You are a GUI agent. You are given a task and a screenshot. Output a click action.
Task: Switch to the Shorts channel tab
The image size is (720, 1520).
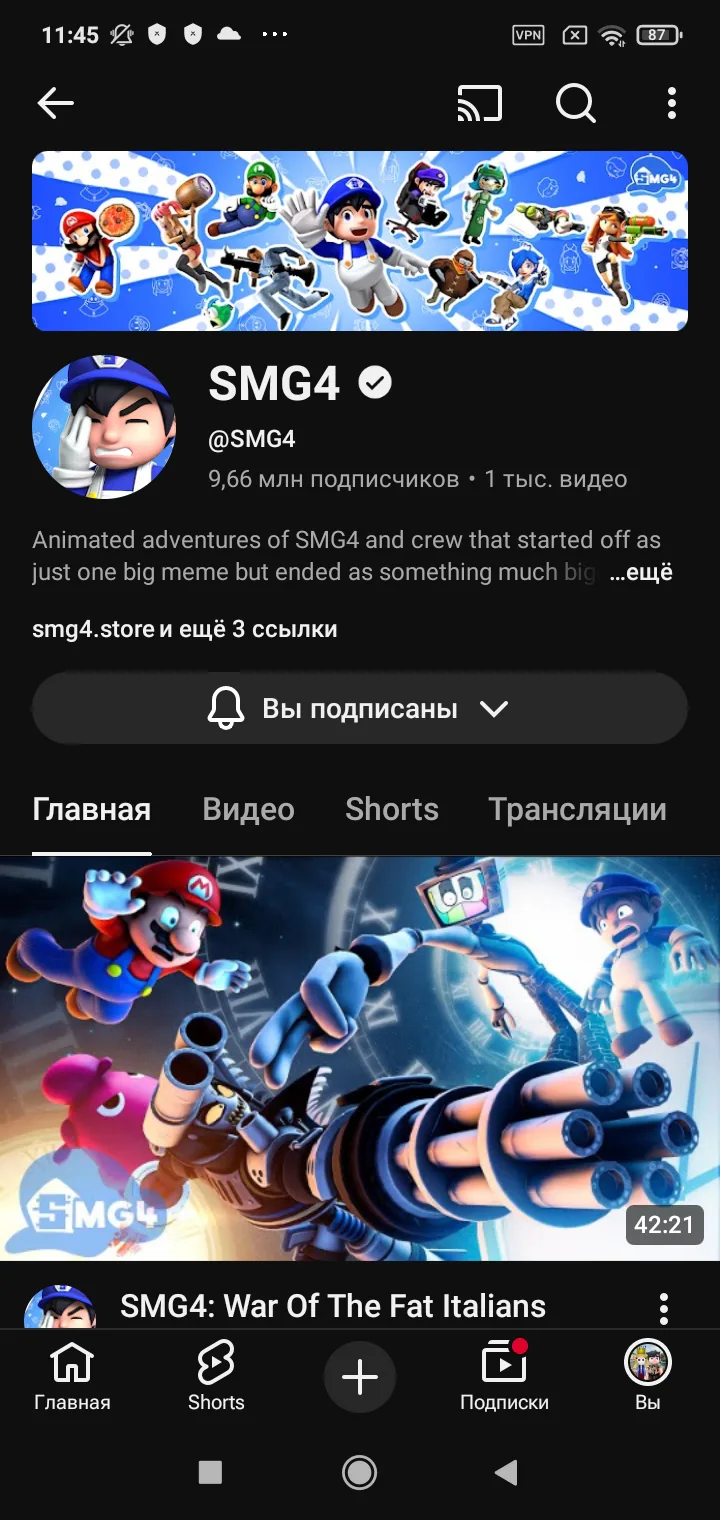(x=391, y=809)
